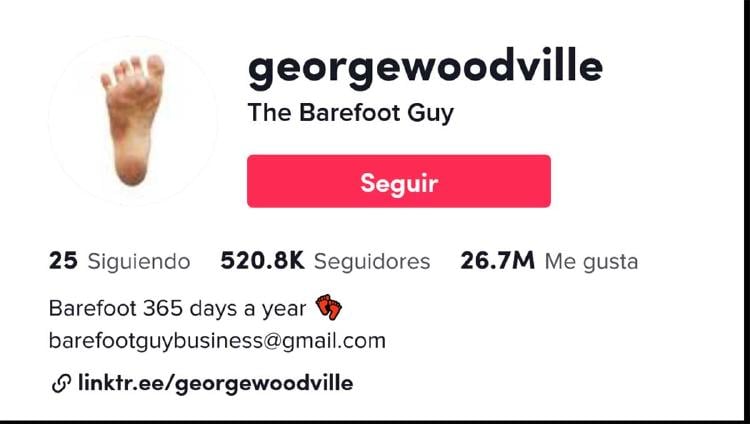The image size is (750, 424).
Task: View the 25 Siguiendo list
Action: tap(119, 262)
